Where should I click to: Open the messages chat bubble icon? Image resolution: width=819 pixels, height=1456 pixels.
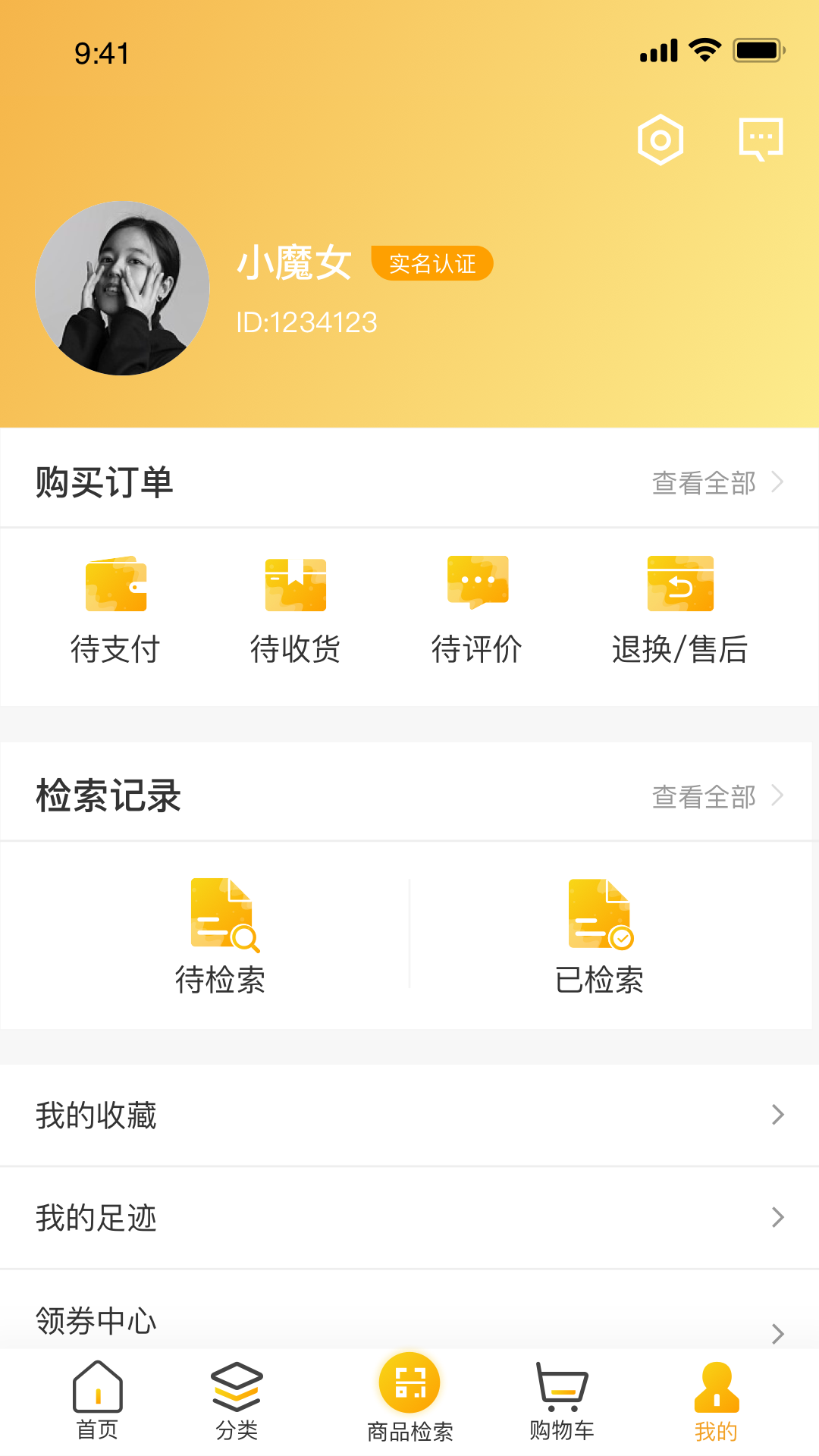761,140
